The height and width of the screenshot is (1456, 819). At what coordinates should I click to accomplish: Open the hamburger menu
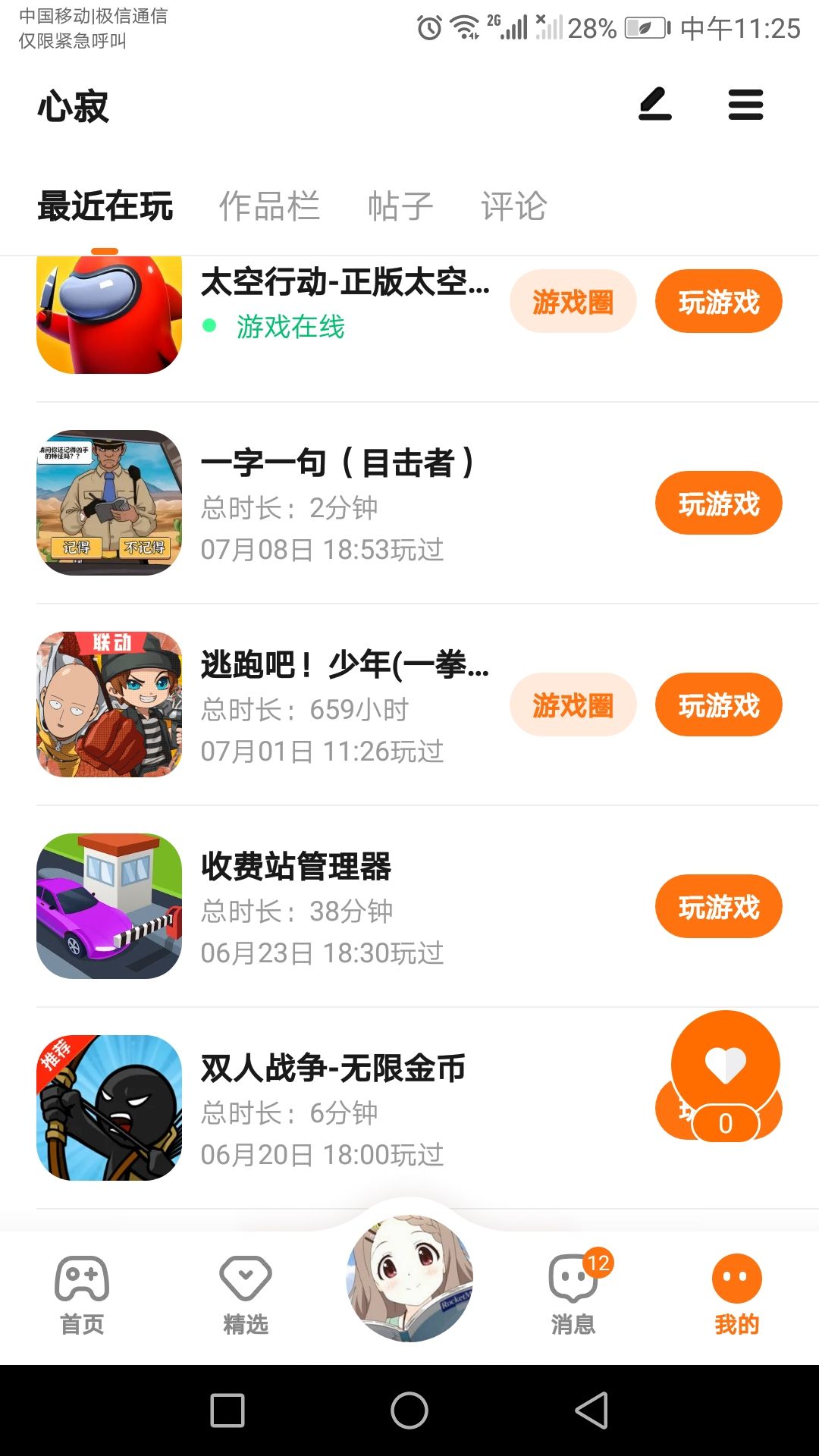pos(745,105)
